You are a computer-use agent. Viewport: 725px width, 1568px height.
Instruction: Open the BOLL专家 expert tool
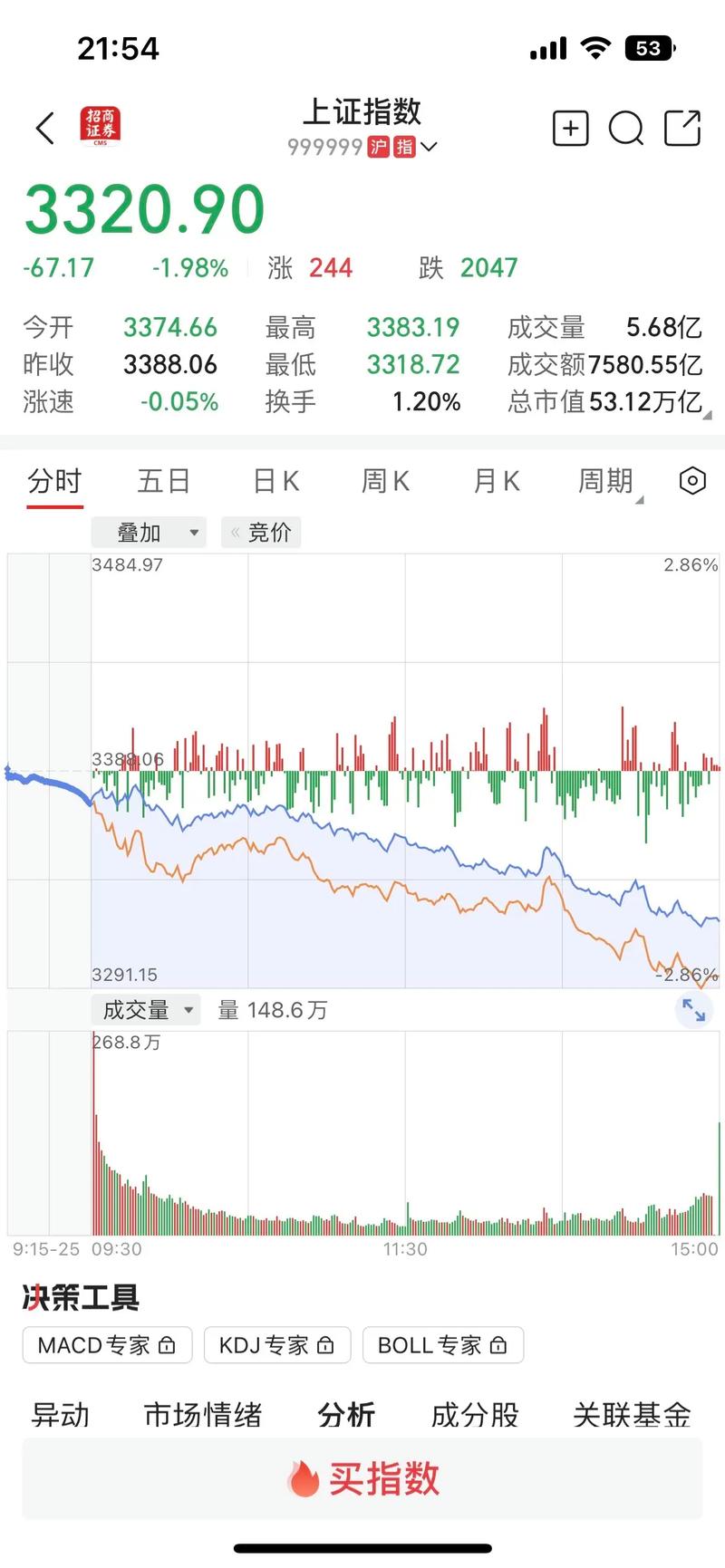442,1345
